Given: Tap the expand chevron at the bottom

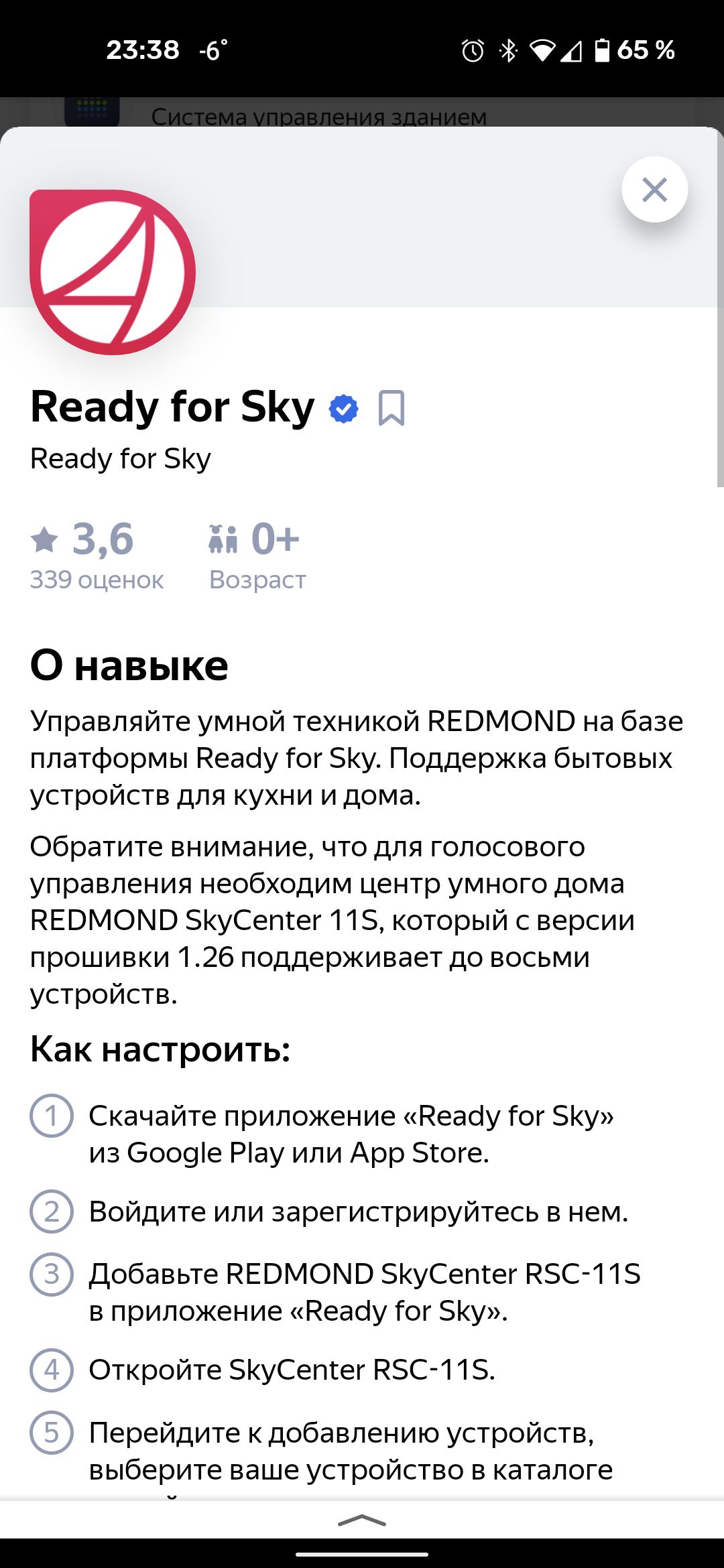Looking at the screenshot, I should (362, 1520).
